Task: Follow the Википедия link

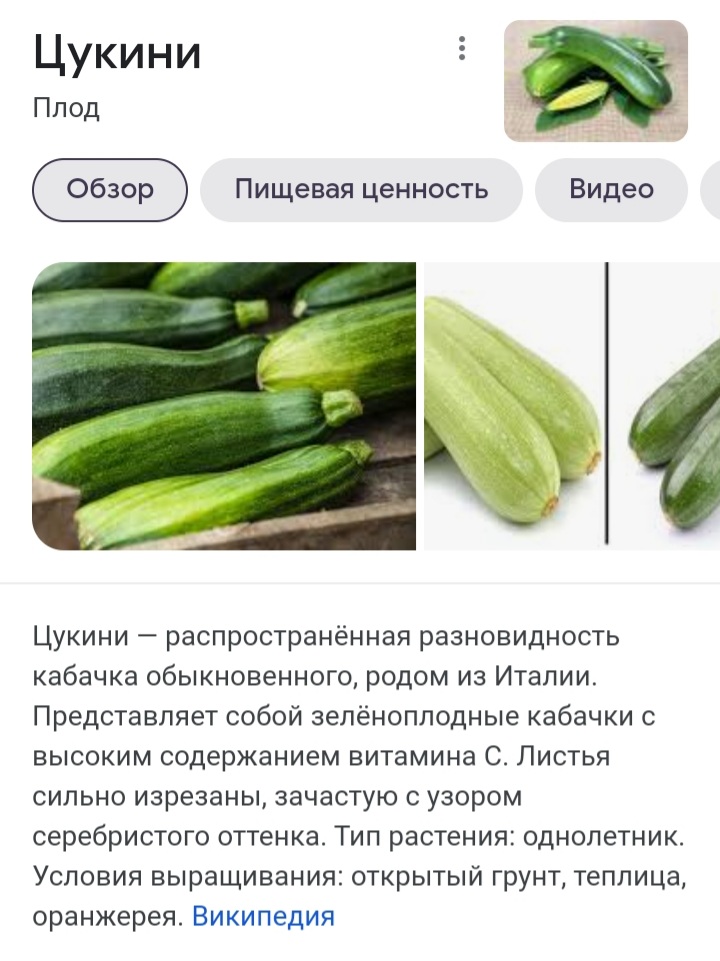Action: (x=263, y=915)
